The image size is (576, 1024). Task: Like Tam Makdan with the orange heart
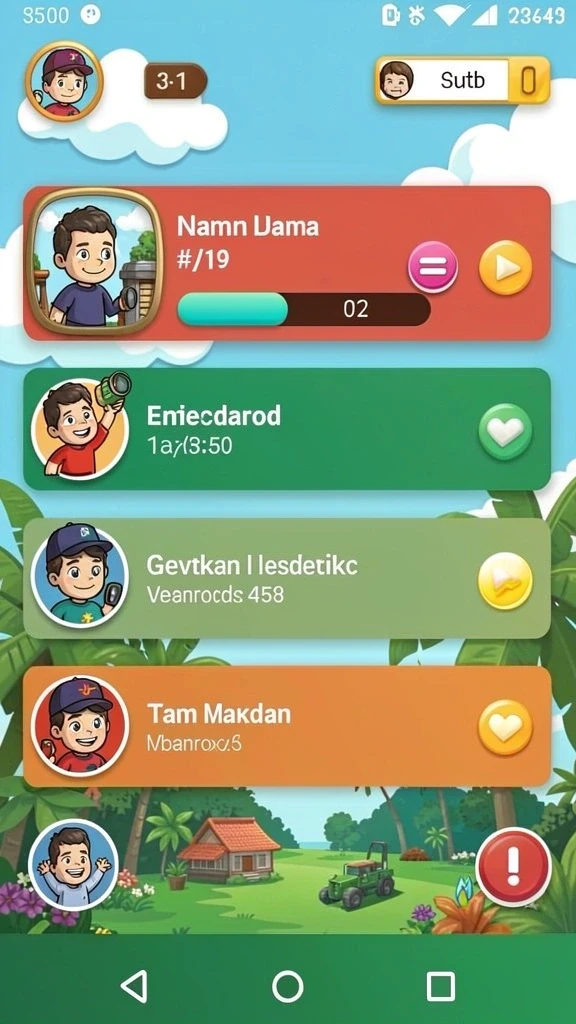pos(505,728)
